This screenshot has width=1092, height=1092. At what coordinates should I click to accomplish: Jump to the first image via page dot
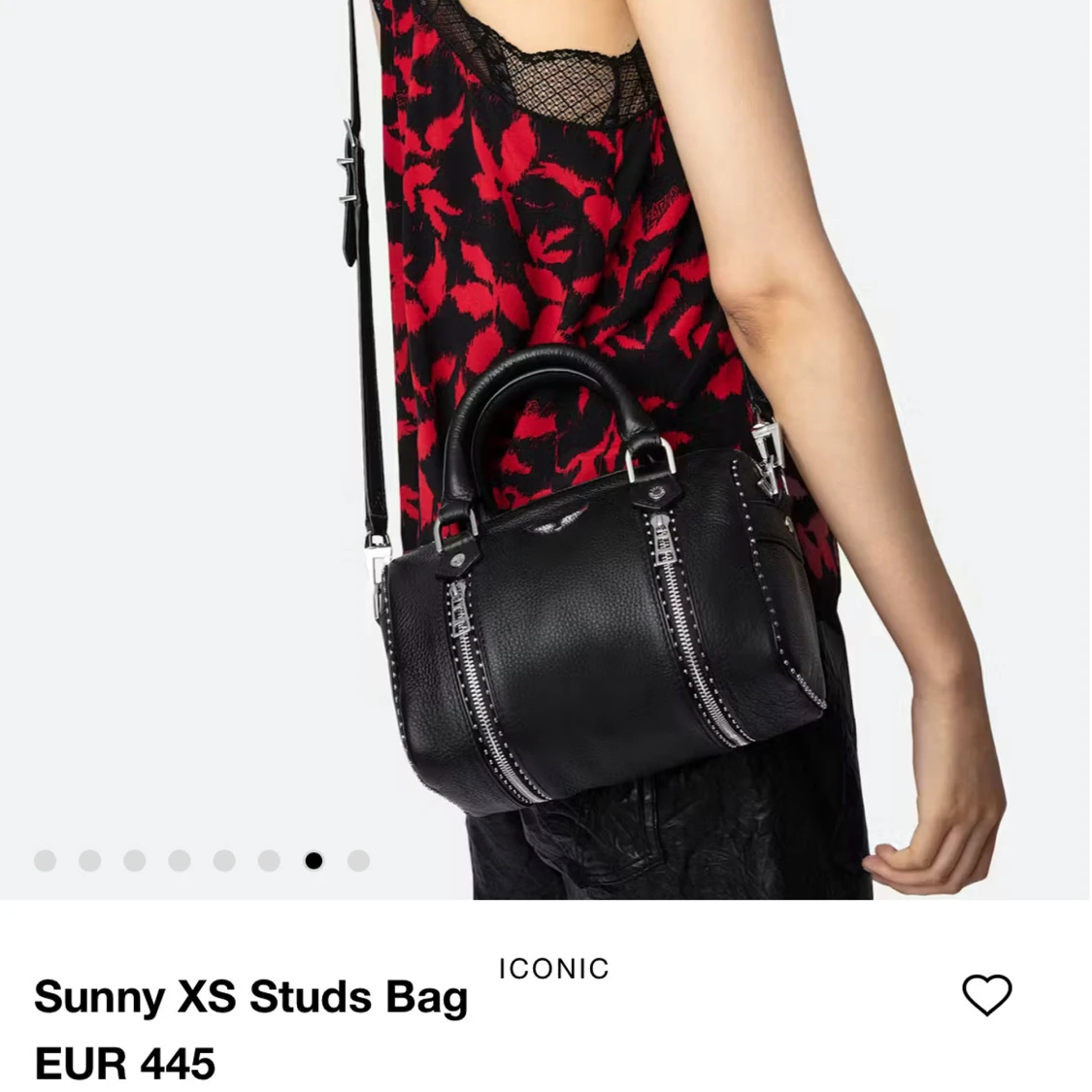(45, 860)
